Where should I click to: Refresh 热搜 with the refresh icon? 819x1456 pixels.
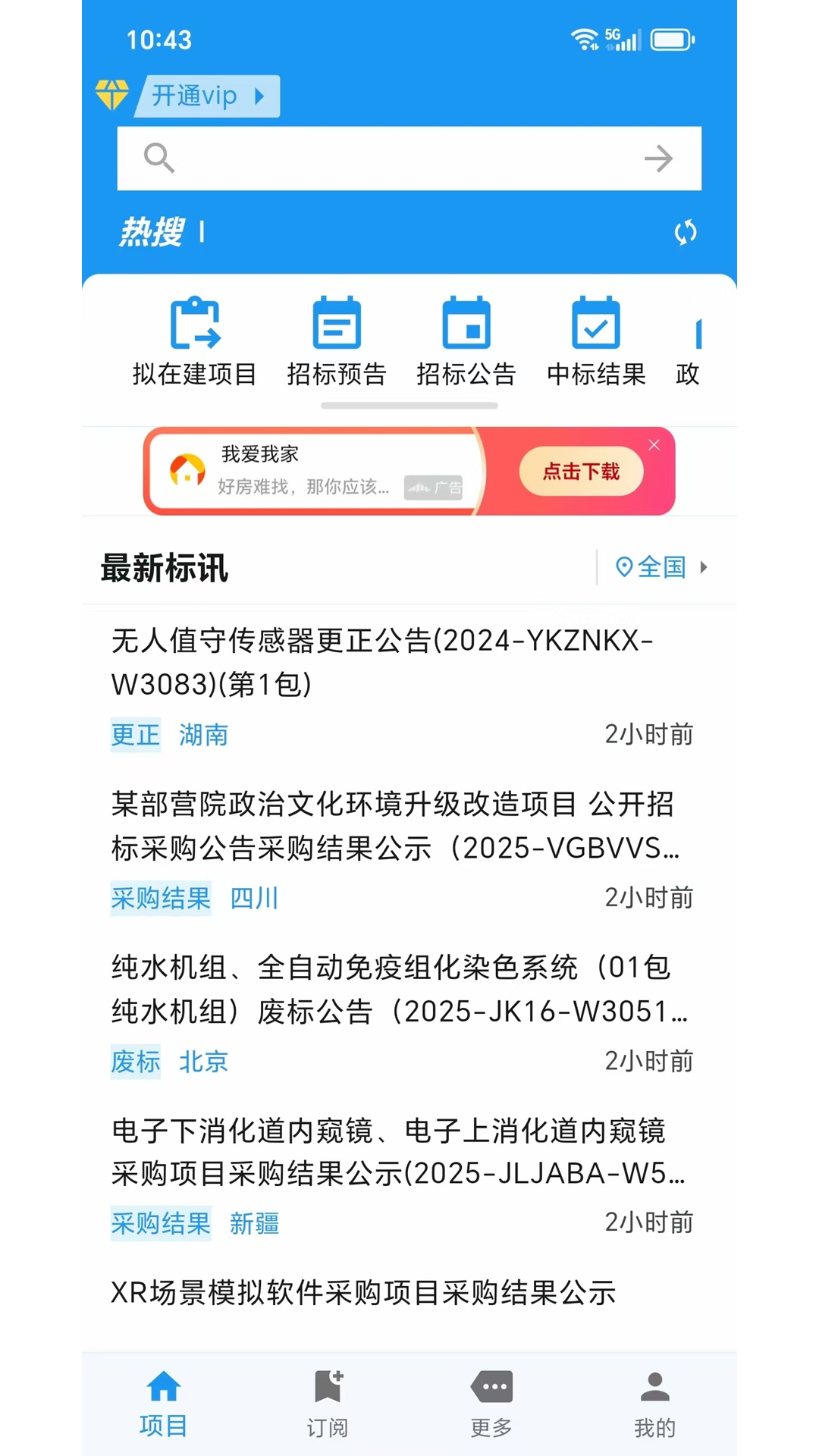684,233
